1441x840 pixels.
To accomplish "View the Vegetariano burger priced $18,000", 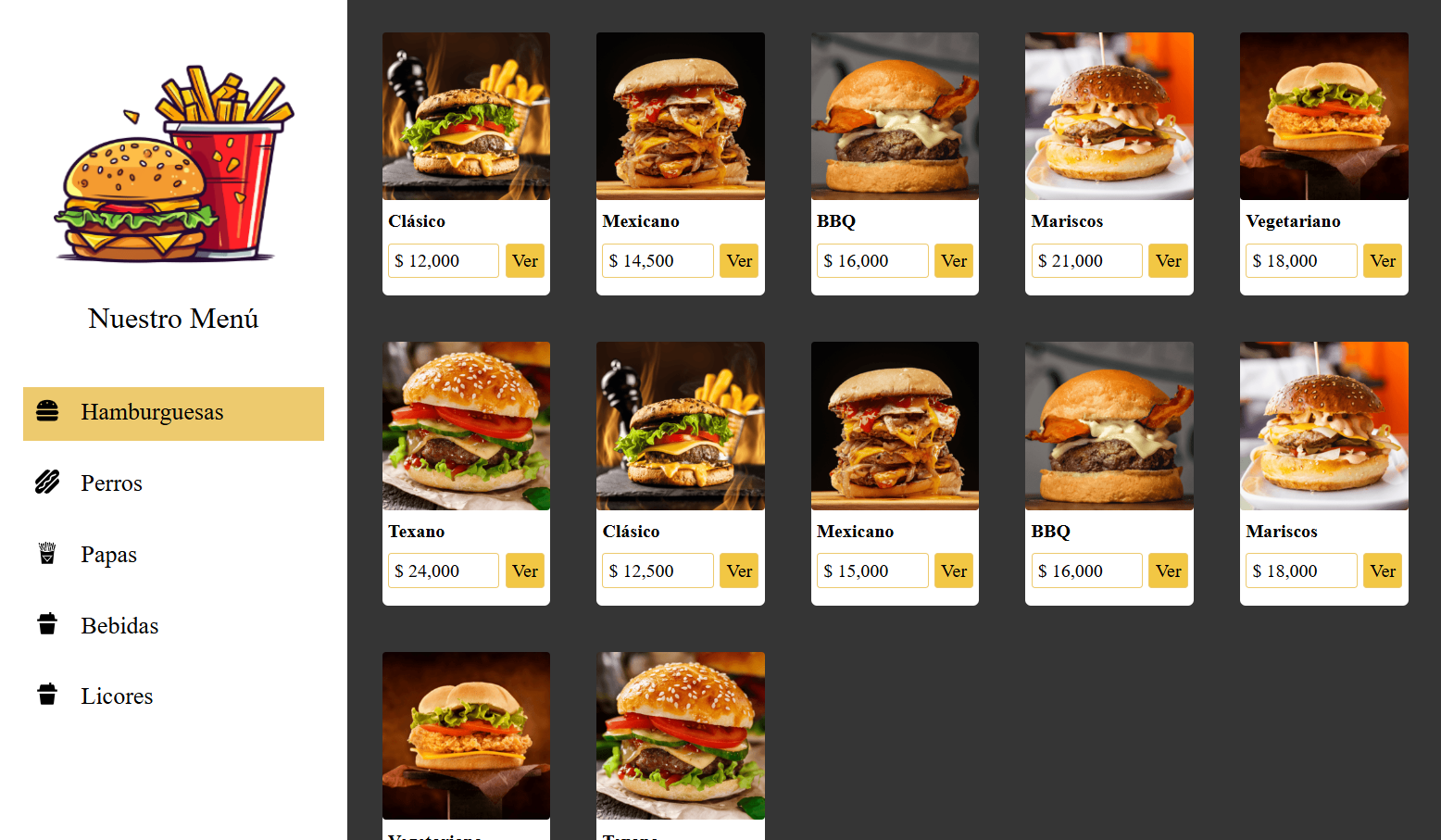I will 1382,261.
